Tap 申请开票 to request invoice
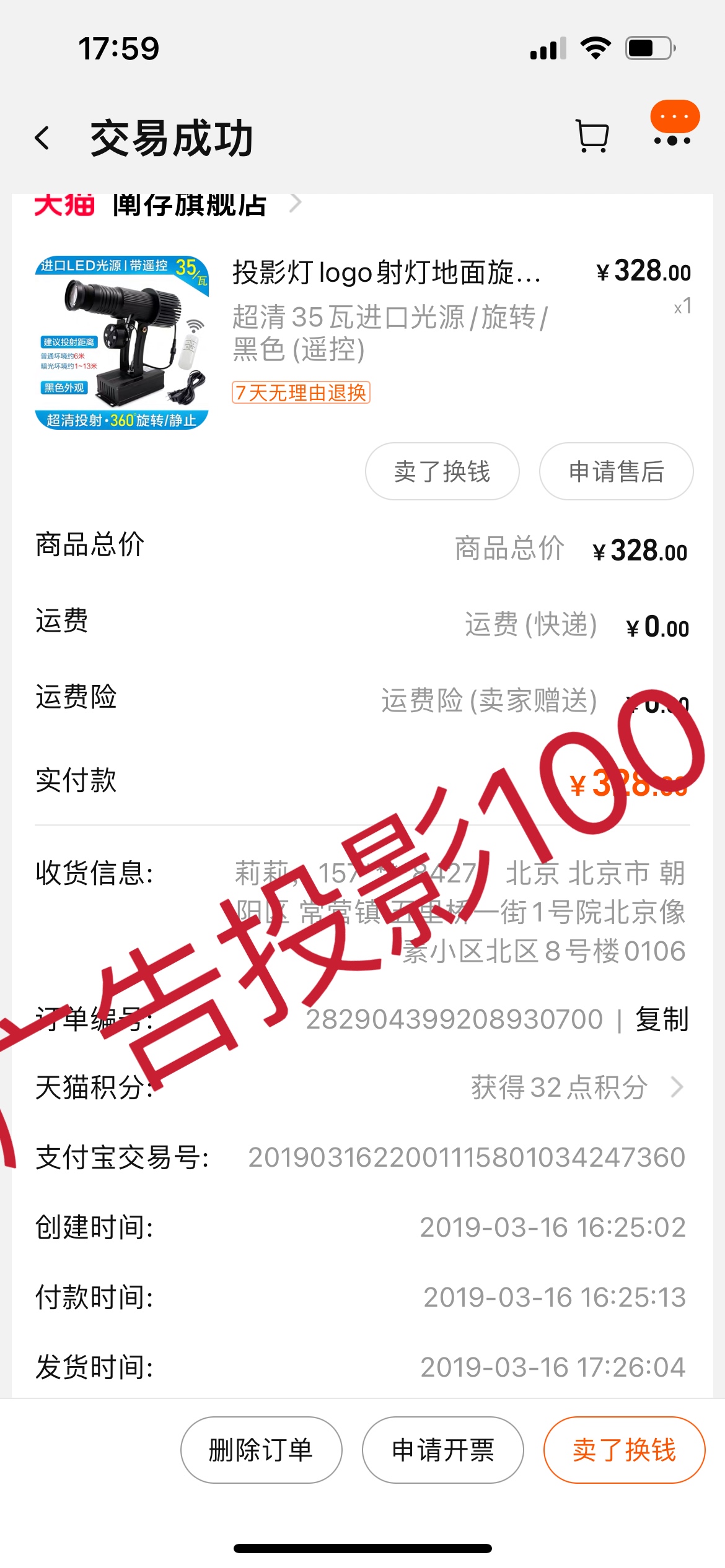 tap(442, 1450)
